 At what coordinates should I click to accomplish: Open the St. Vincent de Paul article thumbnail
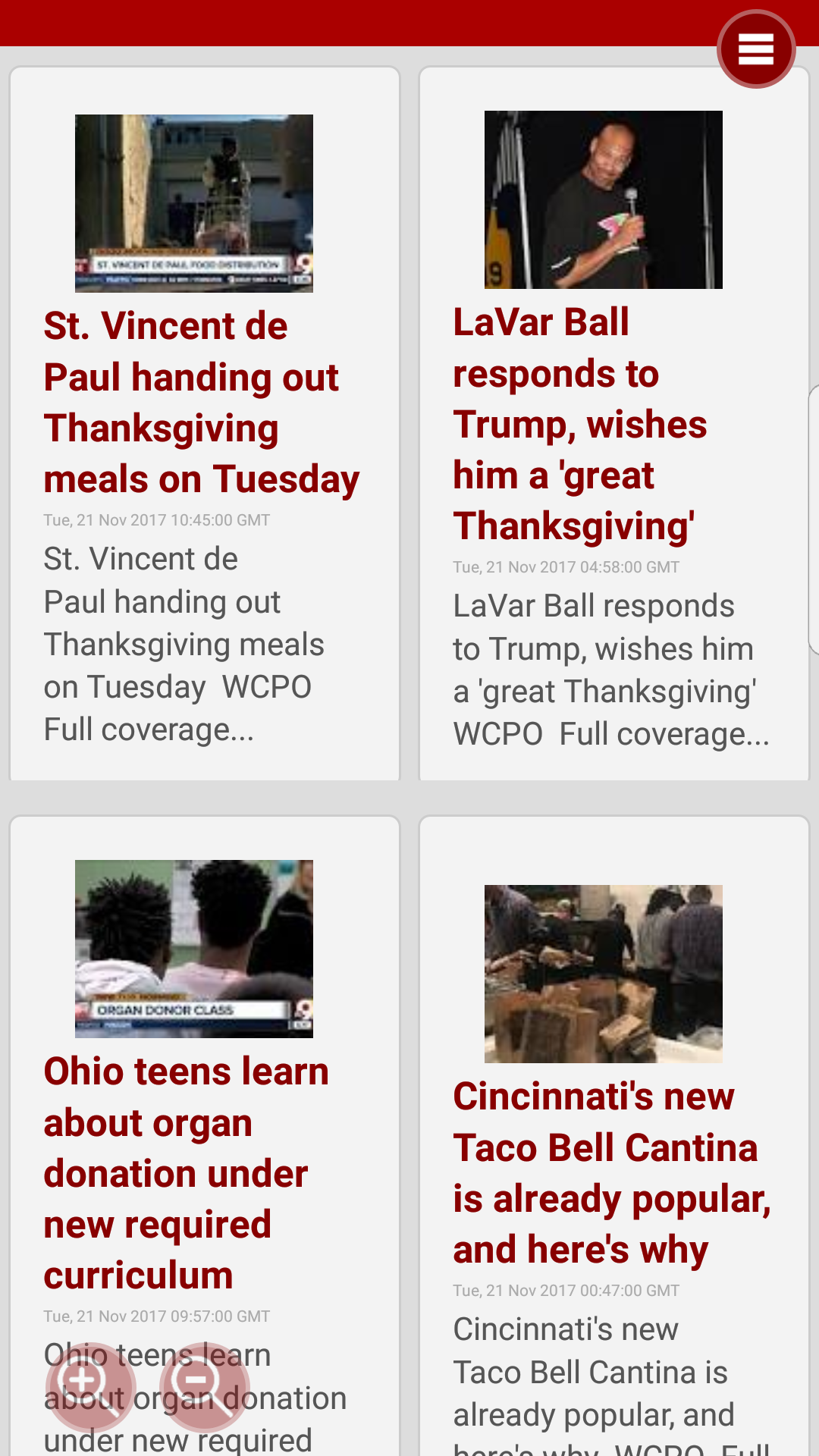194,202
